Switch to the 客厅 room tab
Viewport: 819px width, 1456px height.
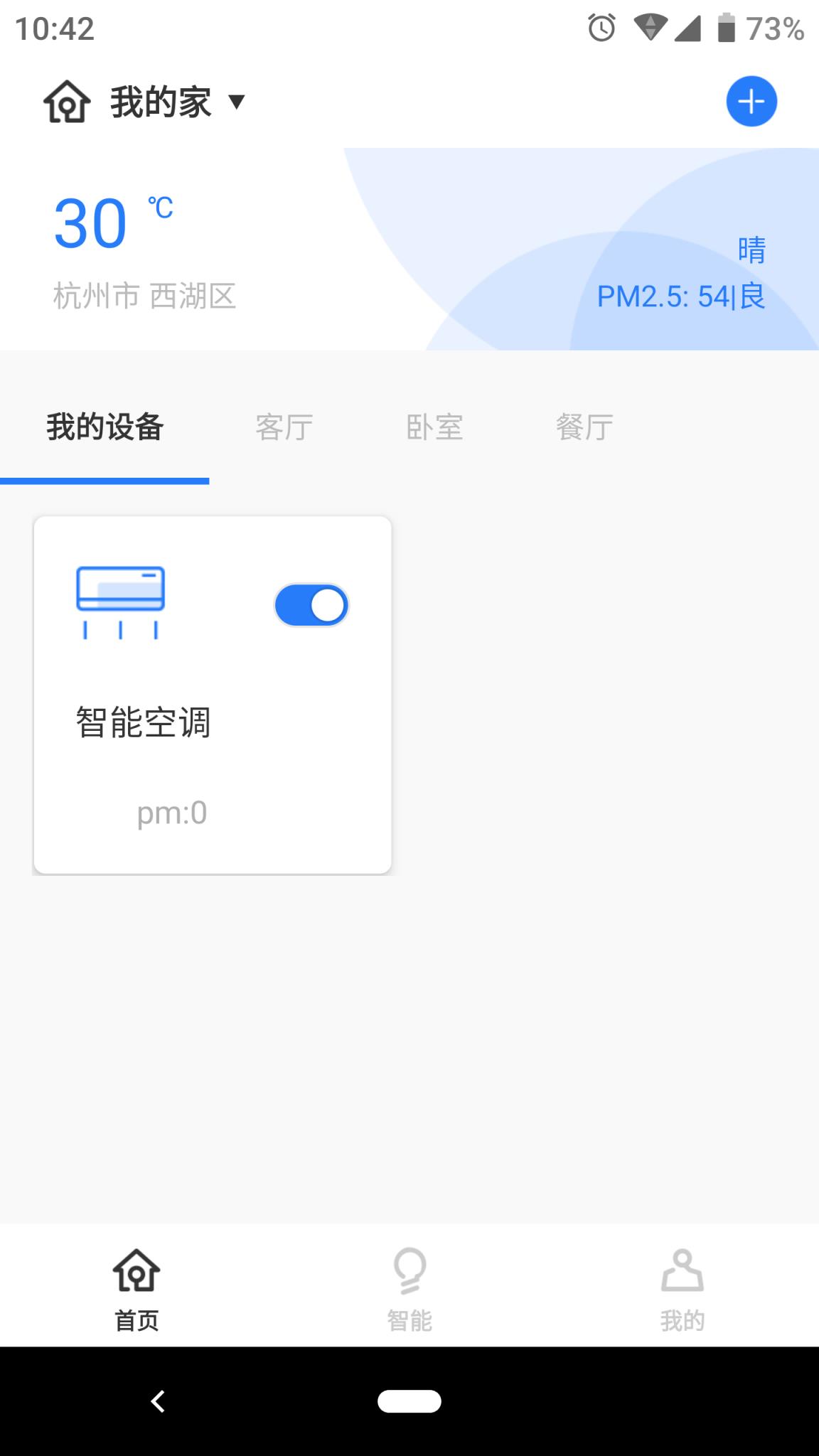(x=283, y=427)
